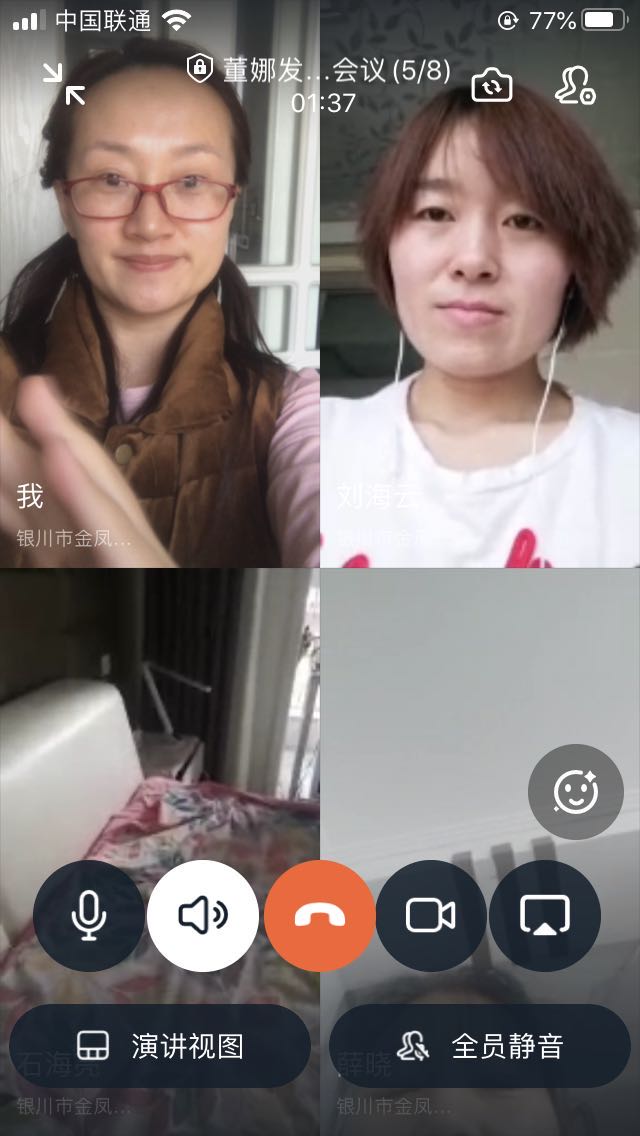Screen dimensions: 640x1136
Task: Flip the camera
Action: click(491, 86)
